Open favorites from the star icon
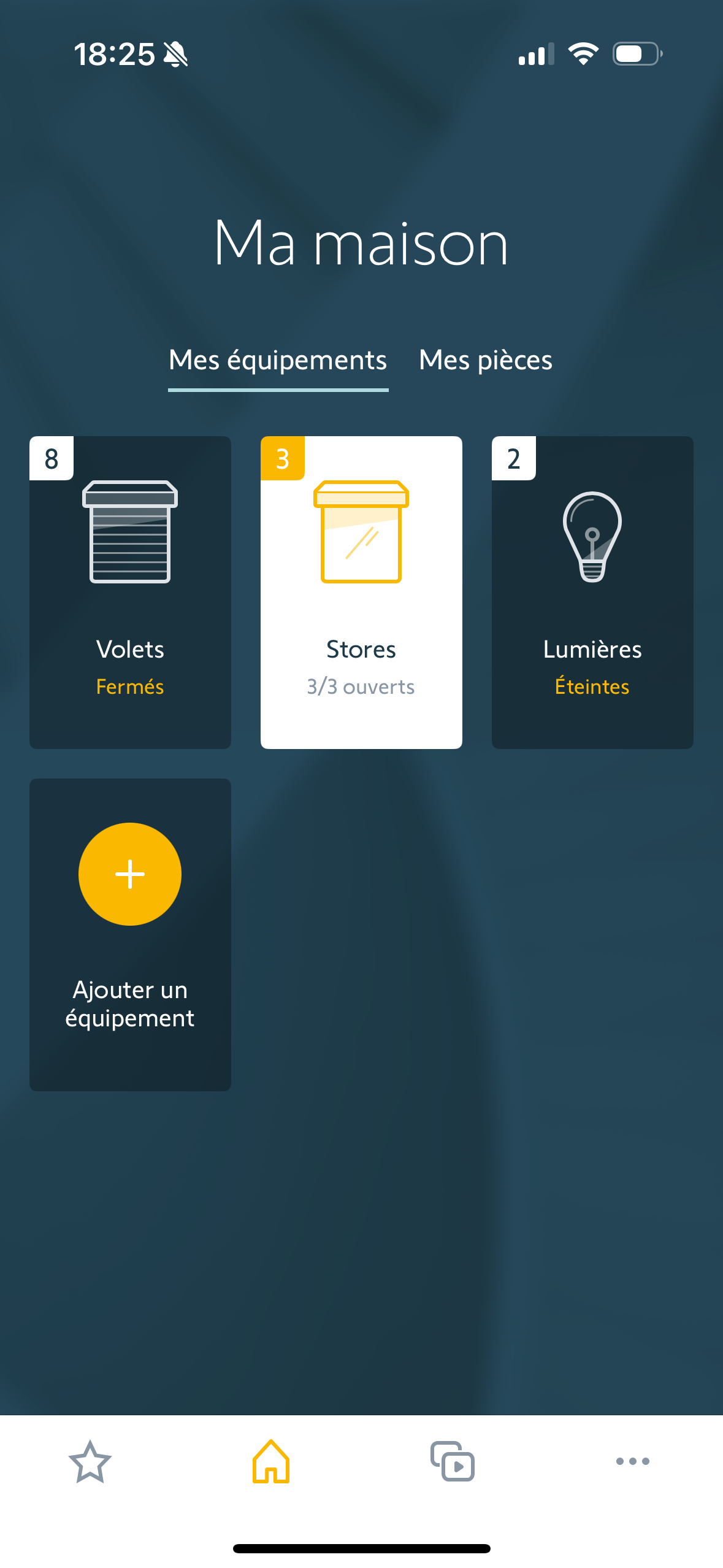 90,1461
